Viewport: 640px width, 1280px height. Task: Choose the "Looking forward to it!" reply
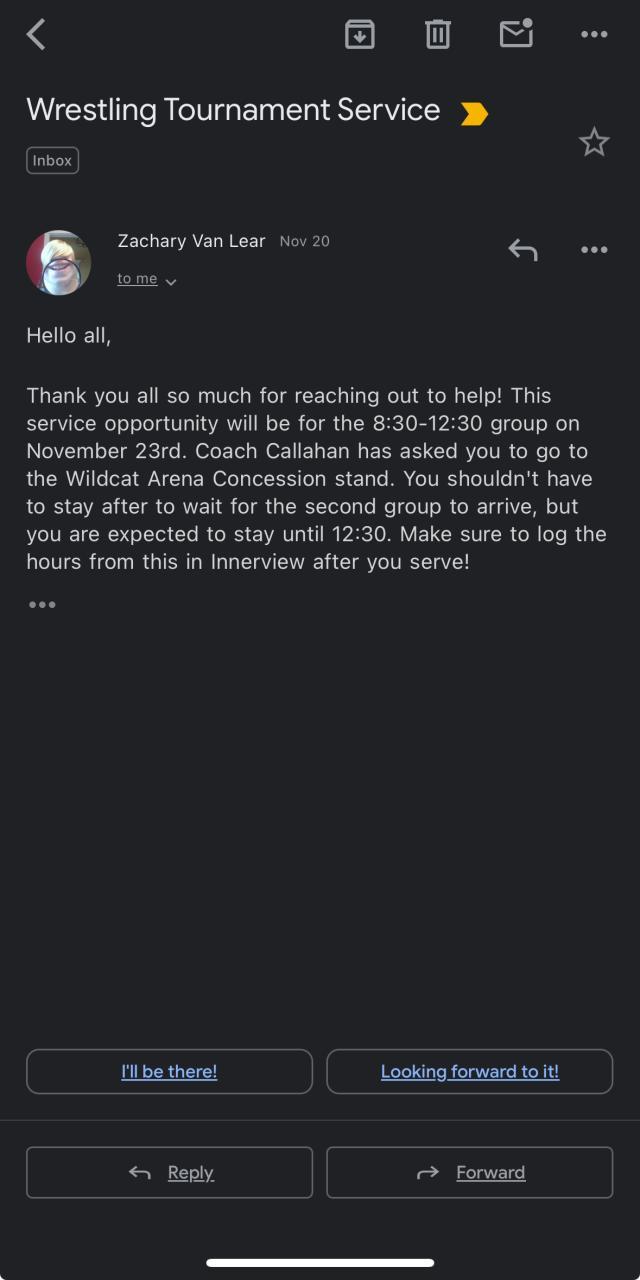coord(469,1071)
